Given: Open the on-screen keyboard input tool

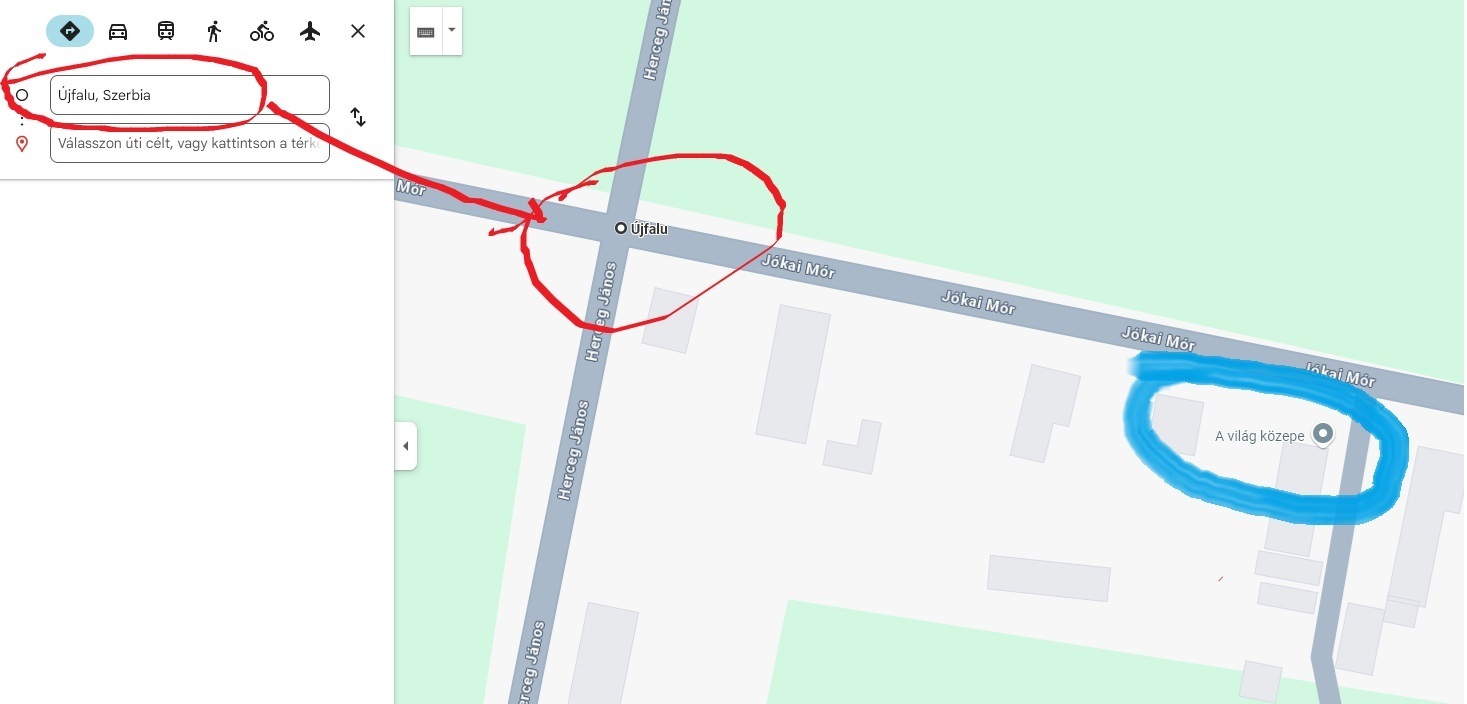Looking at the screenshot, I should (x=426, y=31).
